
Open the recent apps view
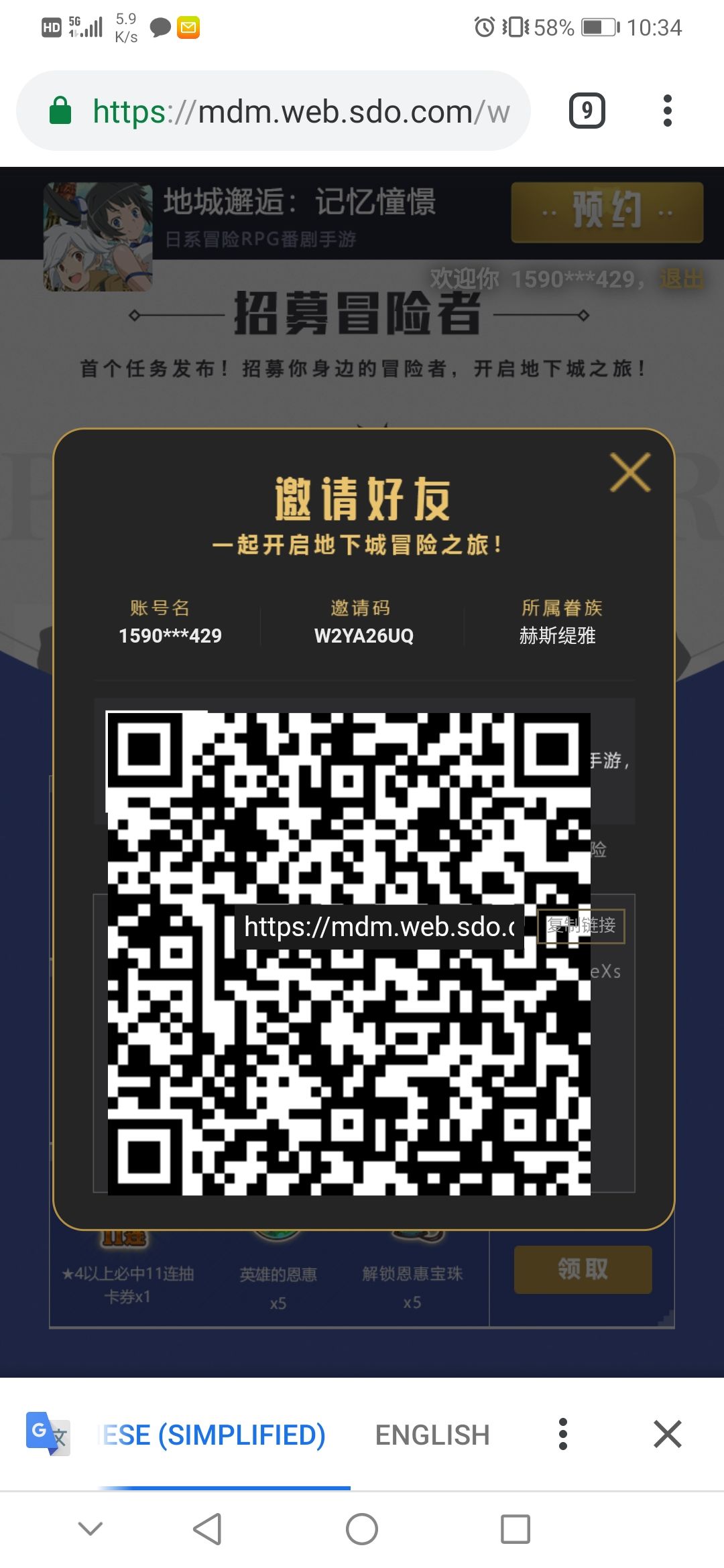click(516, 1528)
